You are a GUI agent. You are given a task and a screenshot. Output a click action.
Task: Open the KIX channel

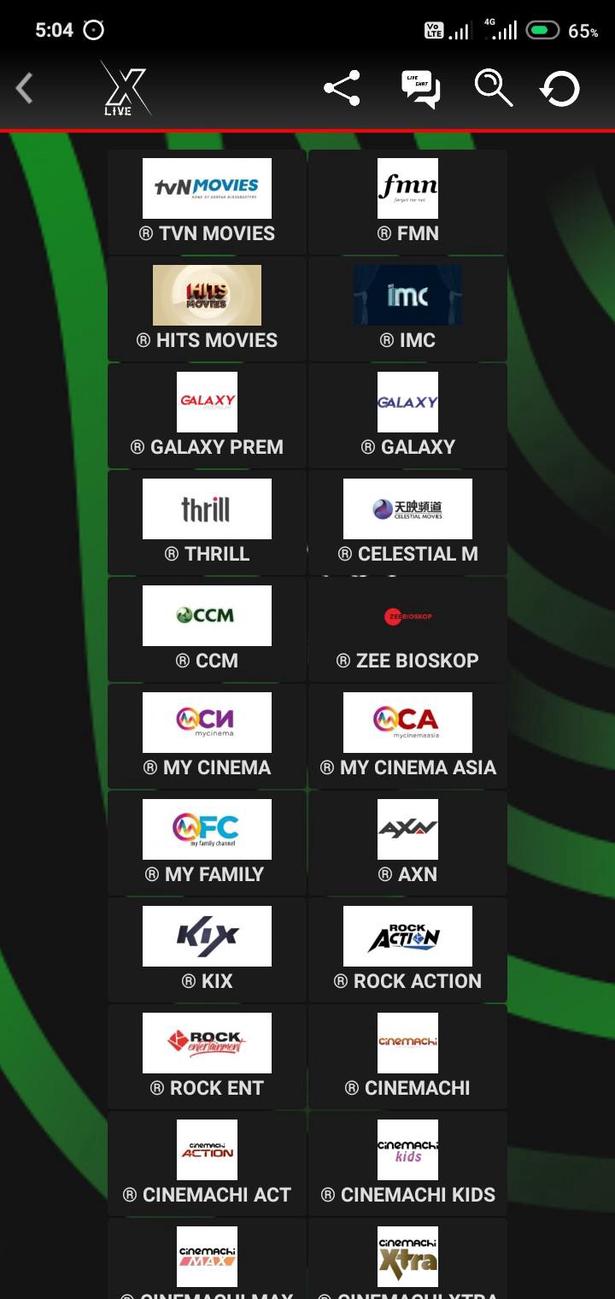tap(207, 950)
